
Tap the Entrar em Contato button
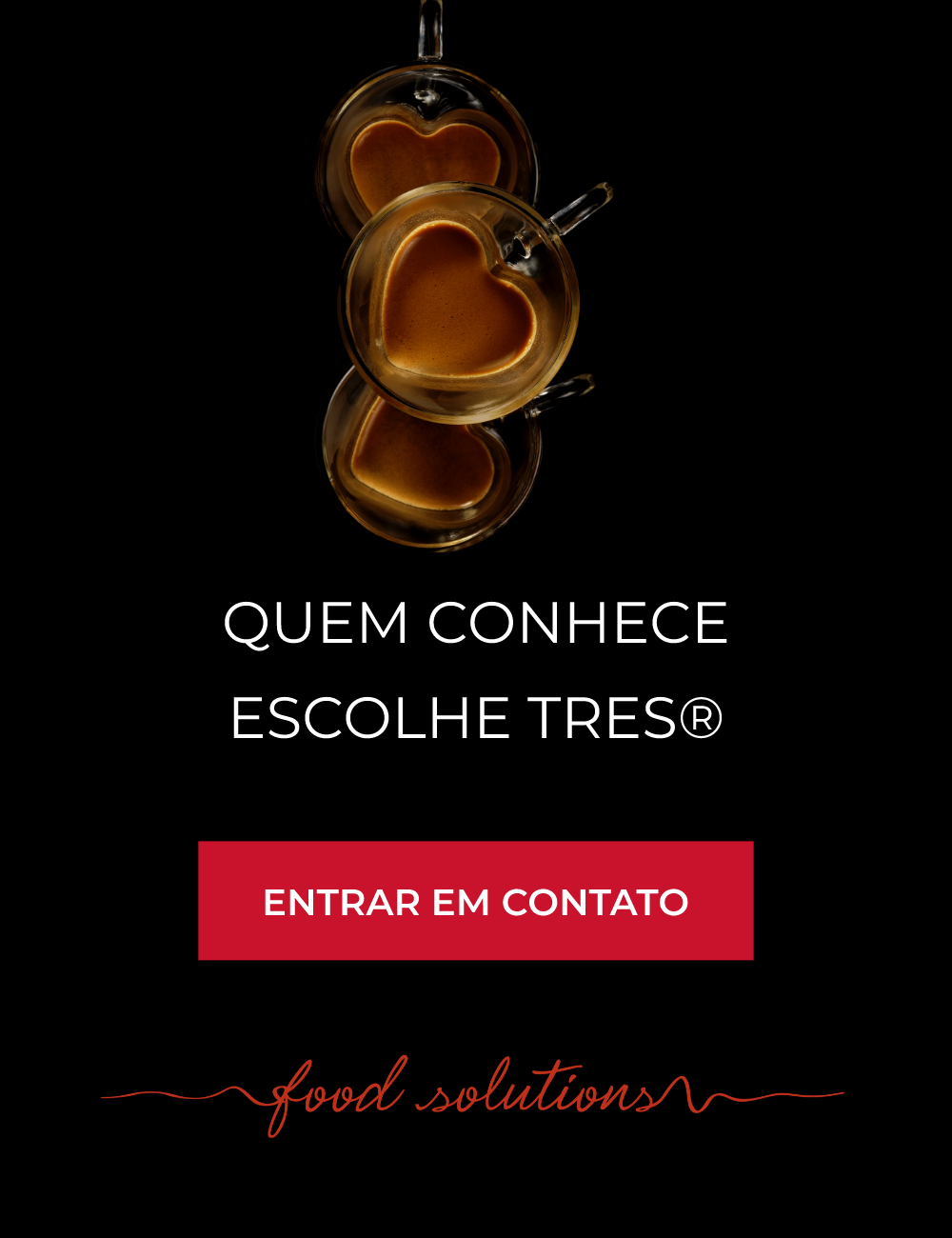point(475,901)
